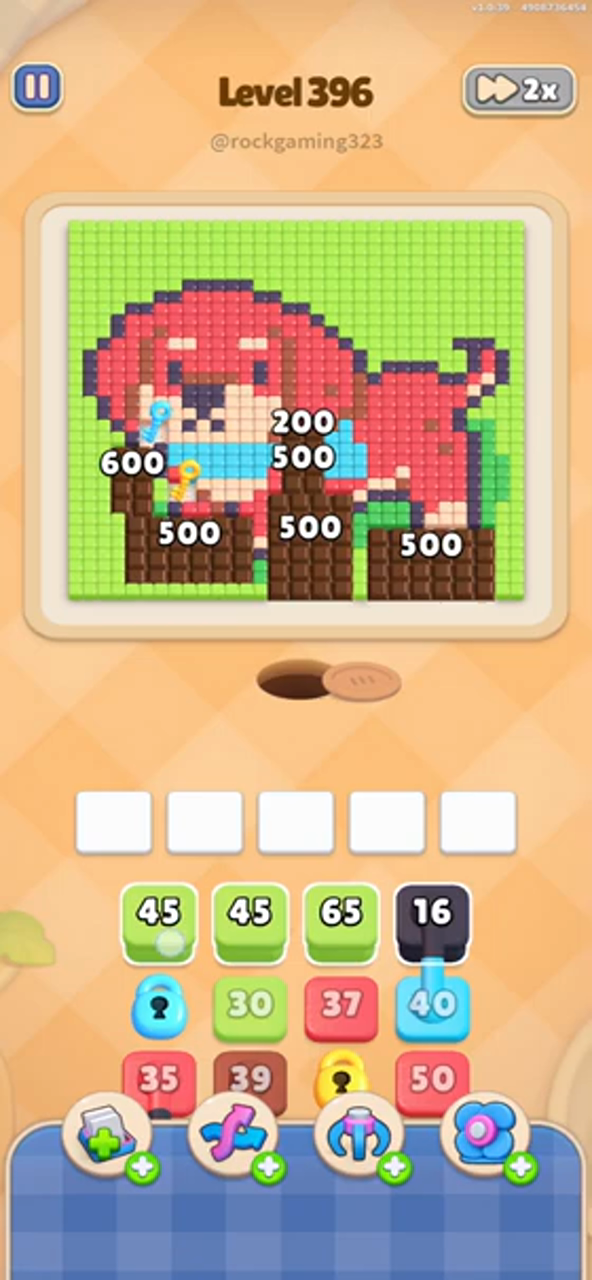Select the green 65 block
The height and width of the screenshot is (1280, 592).
[341, 922]
